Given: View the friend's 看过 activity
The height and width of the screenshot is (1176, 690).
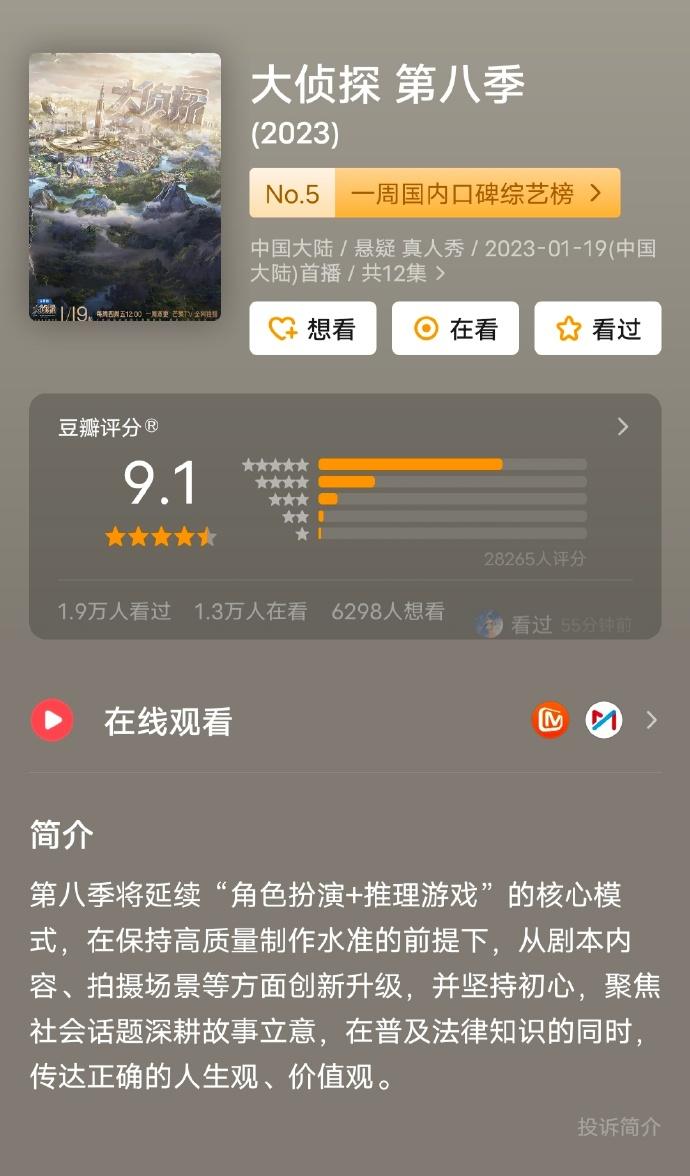Looking at the screenshot, I should 554,624.
